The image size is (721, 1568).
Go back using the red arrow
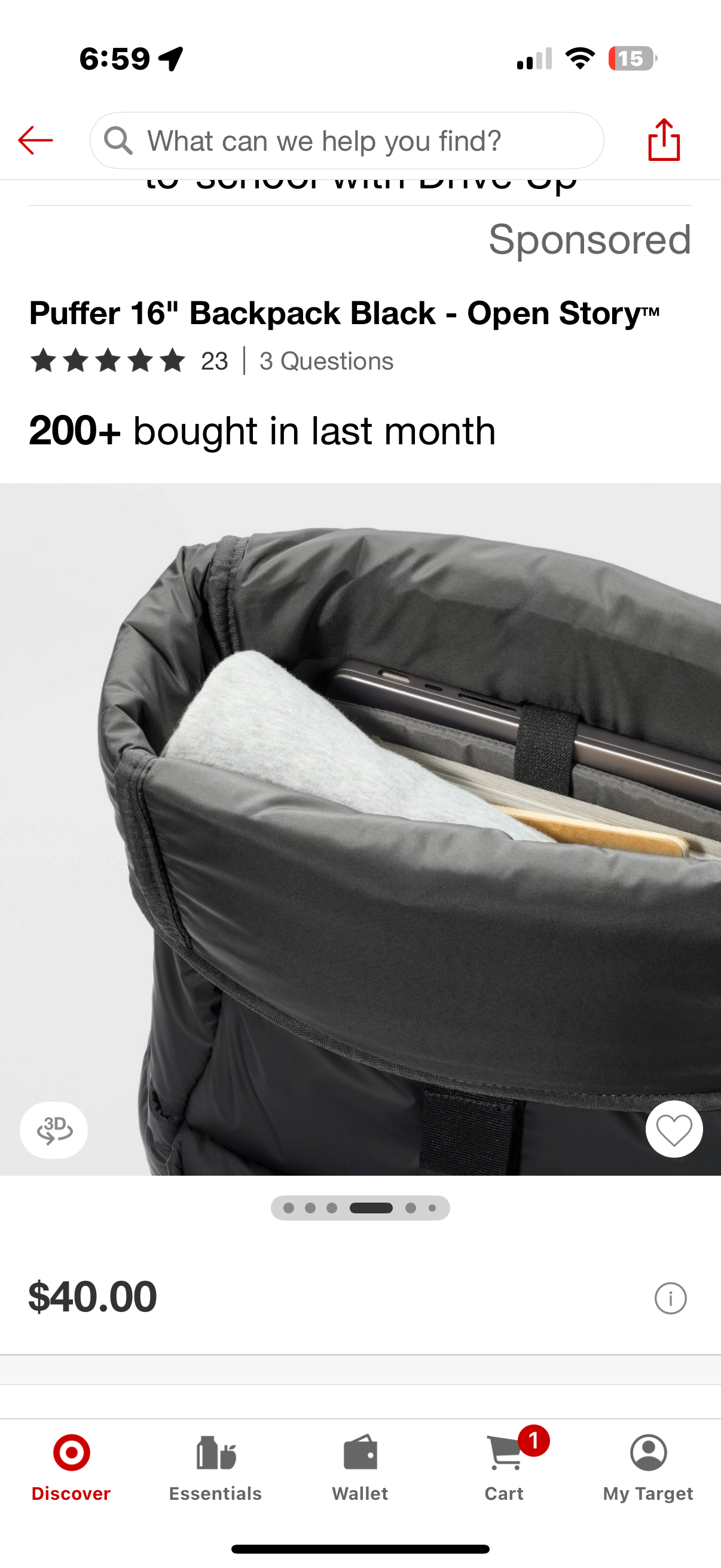click(x=35, y=141)
